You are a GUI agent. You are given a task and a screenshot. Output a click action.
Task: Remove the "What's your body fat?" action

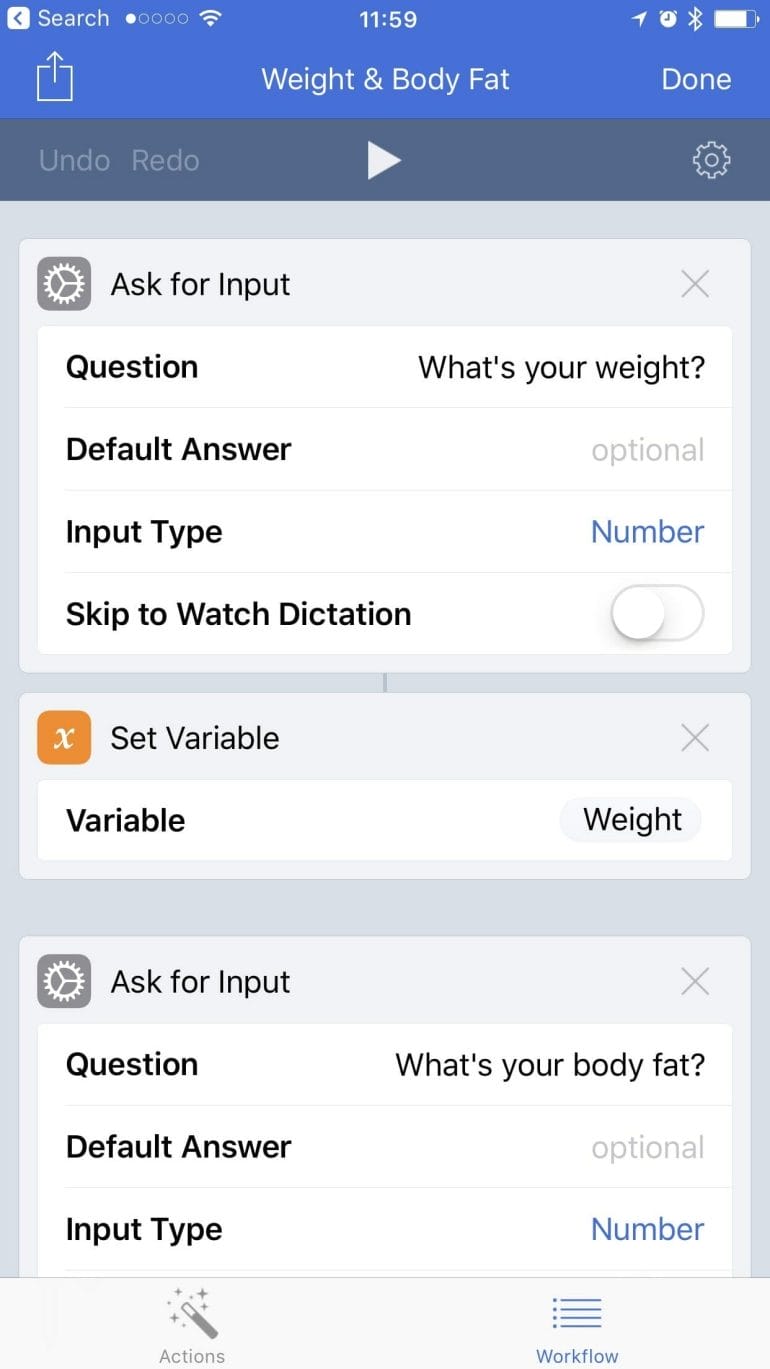pos(694,981)
